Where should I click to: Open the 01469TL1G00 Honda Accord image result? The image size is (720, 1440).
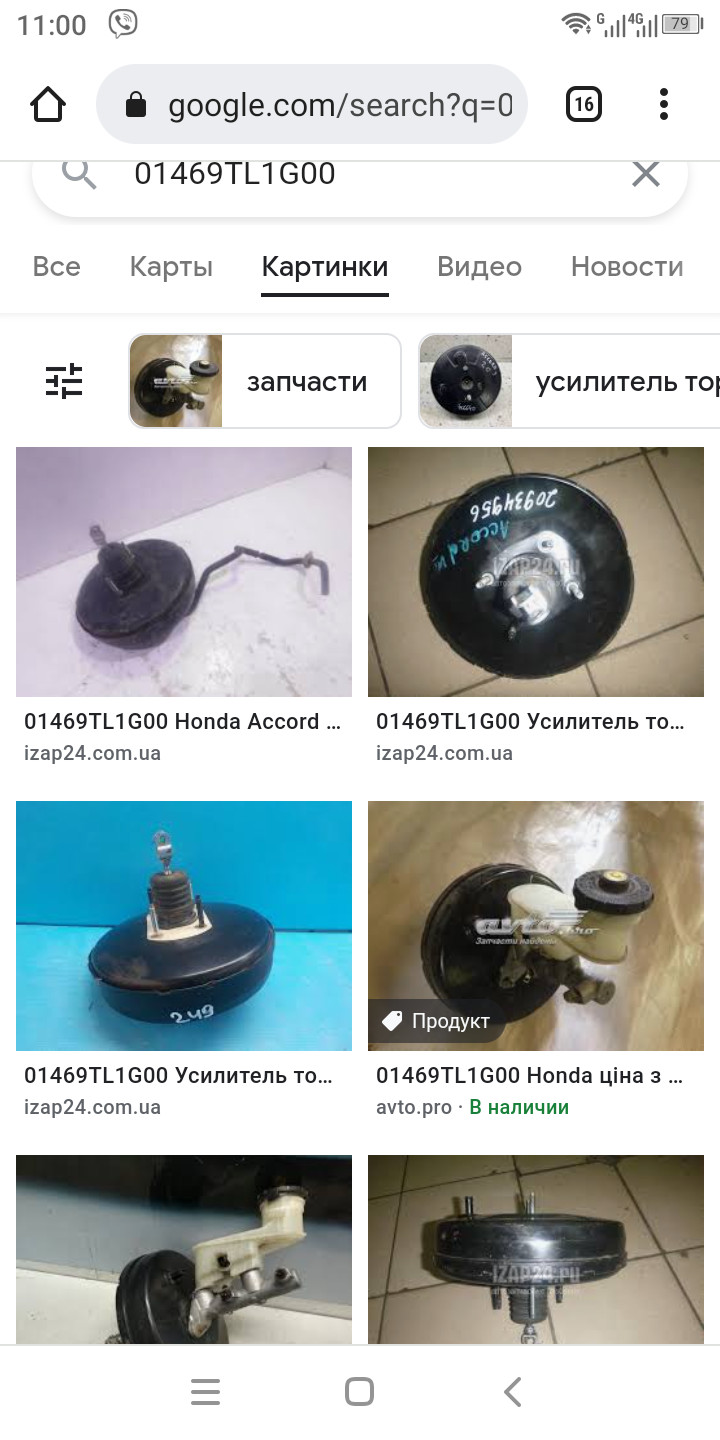pyautogui.click(x=184, y=605)
